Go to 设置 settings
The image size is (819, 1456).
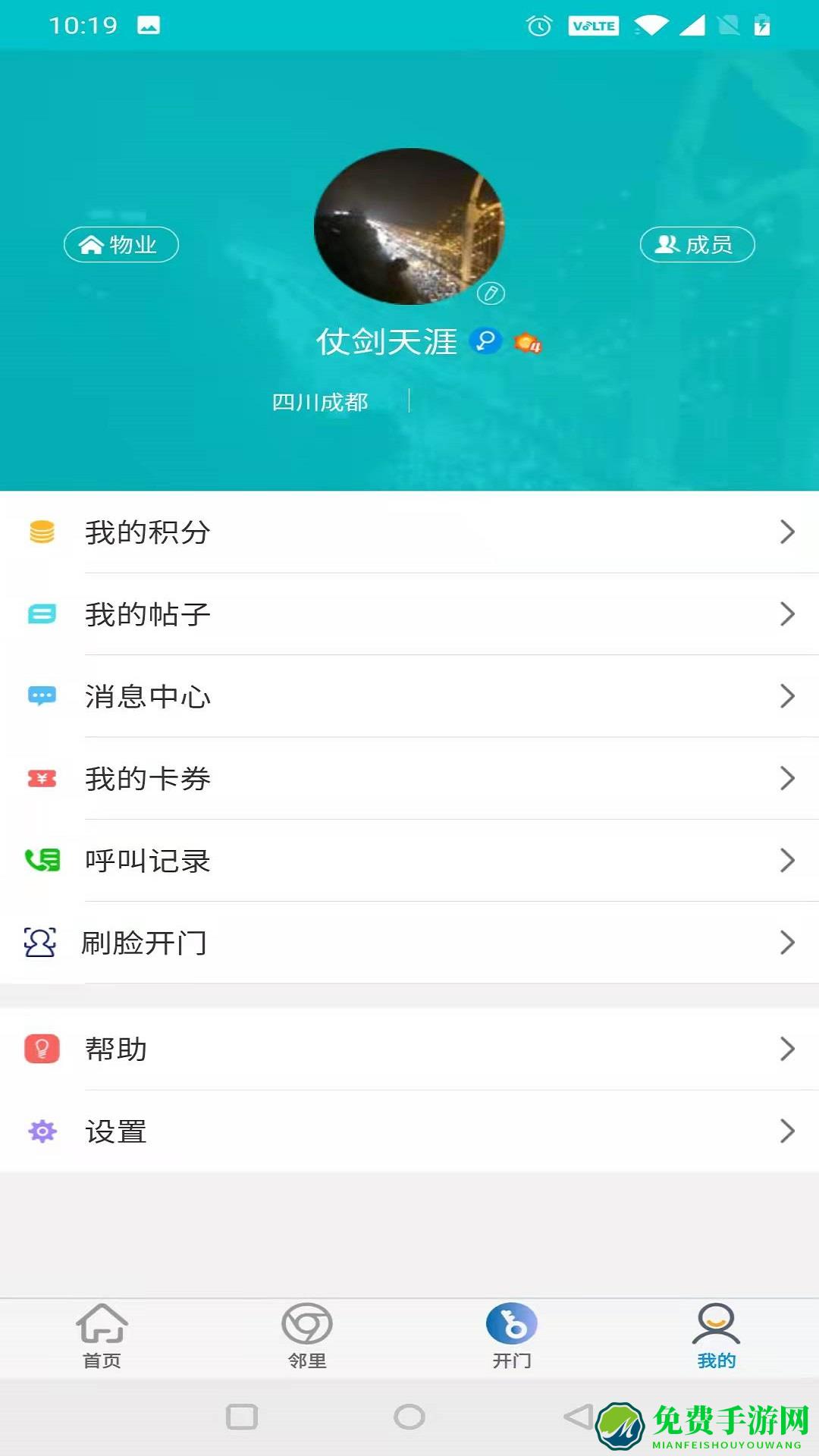coord(409,1131)
